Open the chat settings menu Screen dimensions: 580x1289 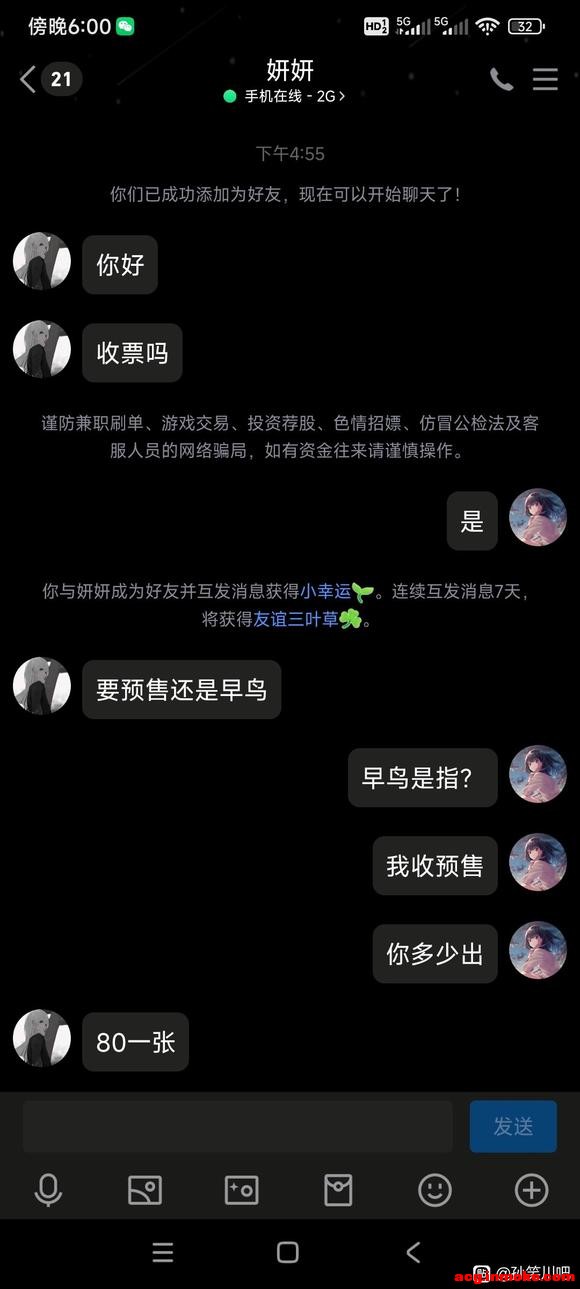tap(545, 79)
